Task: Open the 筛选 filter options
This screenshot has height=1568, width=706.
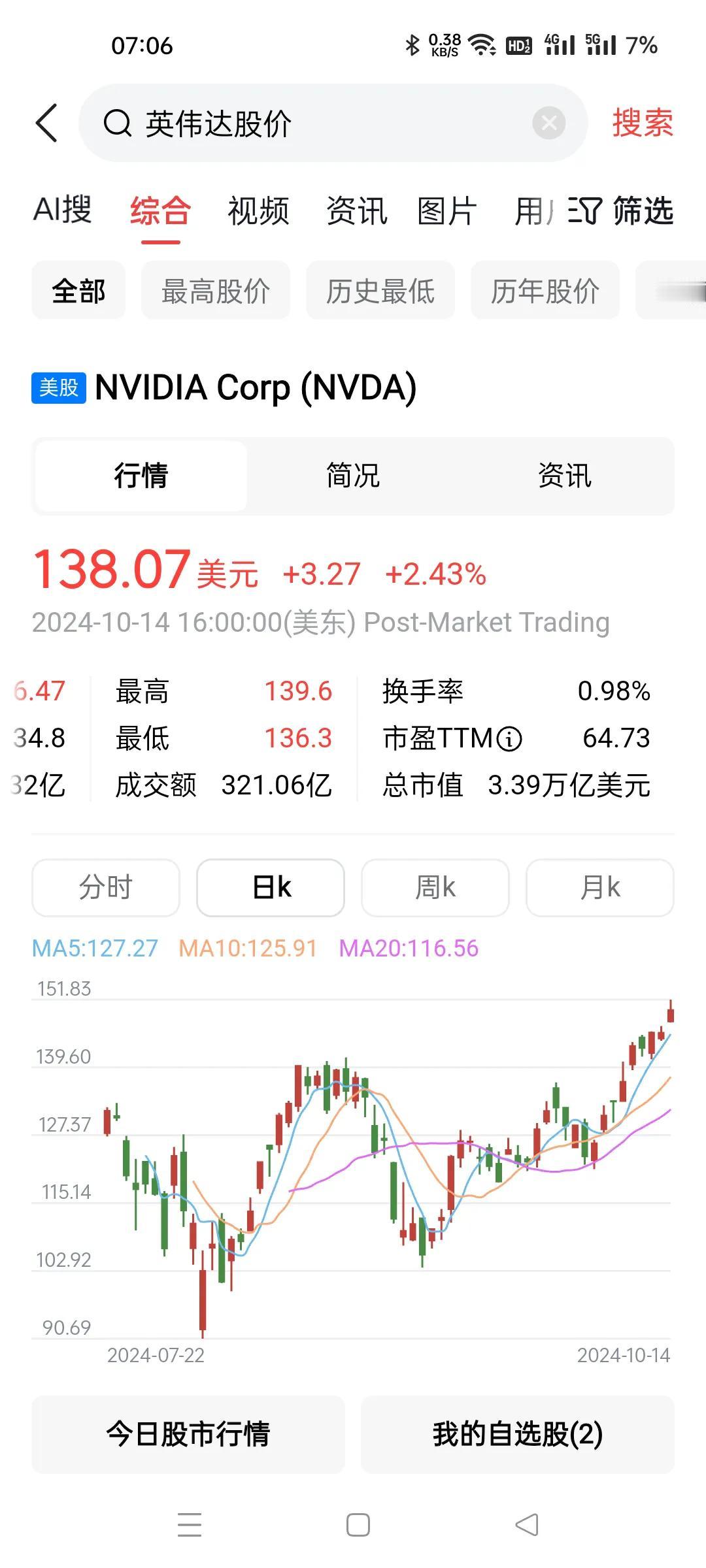Action: point(620,210)
